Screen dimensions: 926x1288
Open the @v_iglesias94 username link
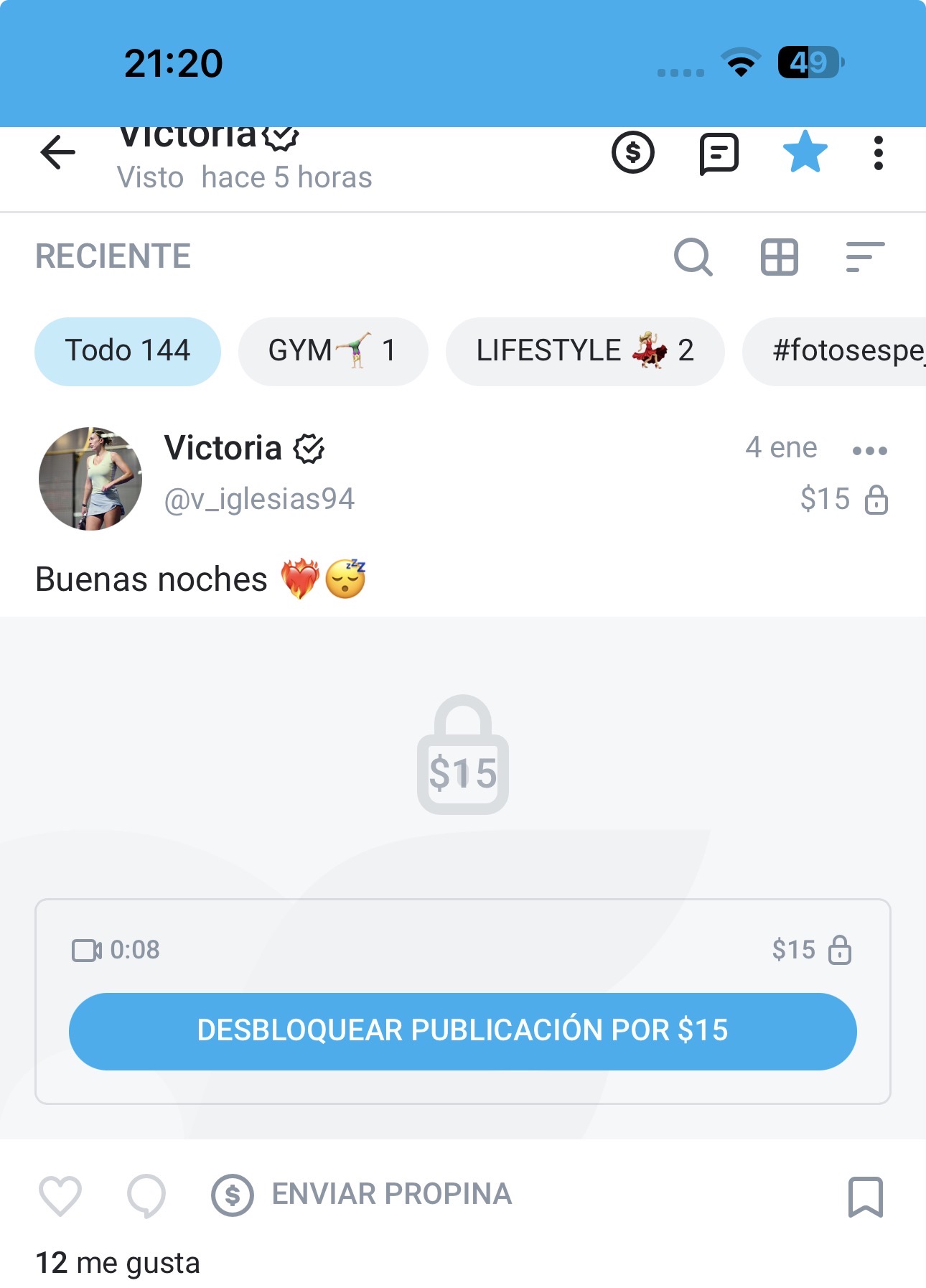click(259, 499)
